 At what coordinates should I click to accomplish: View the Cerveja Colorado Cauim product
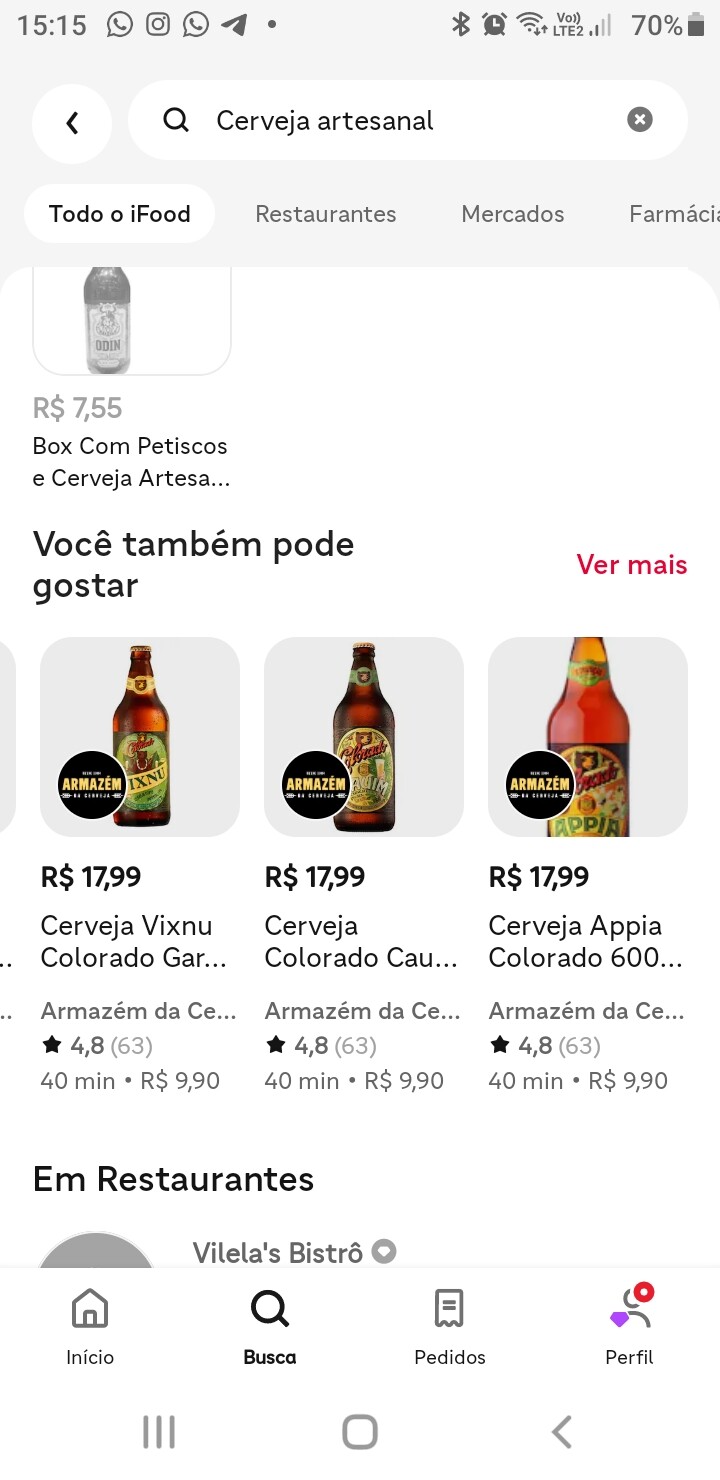[364, 860]
